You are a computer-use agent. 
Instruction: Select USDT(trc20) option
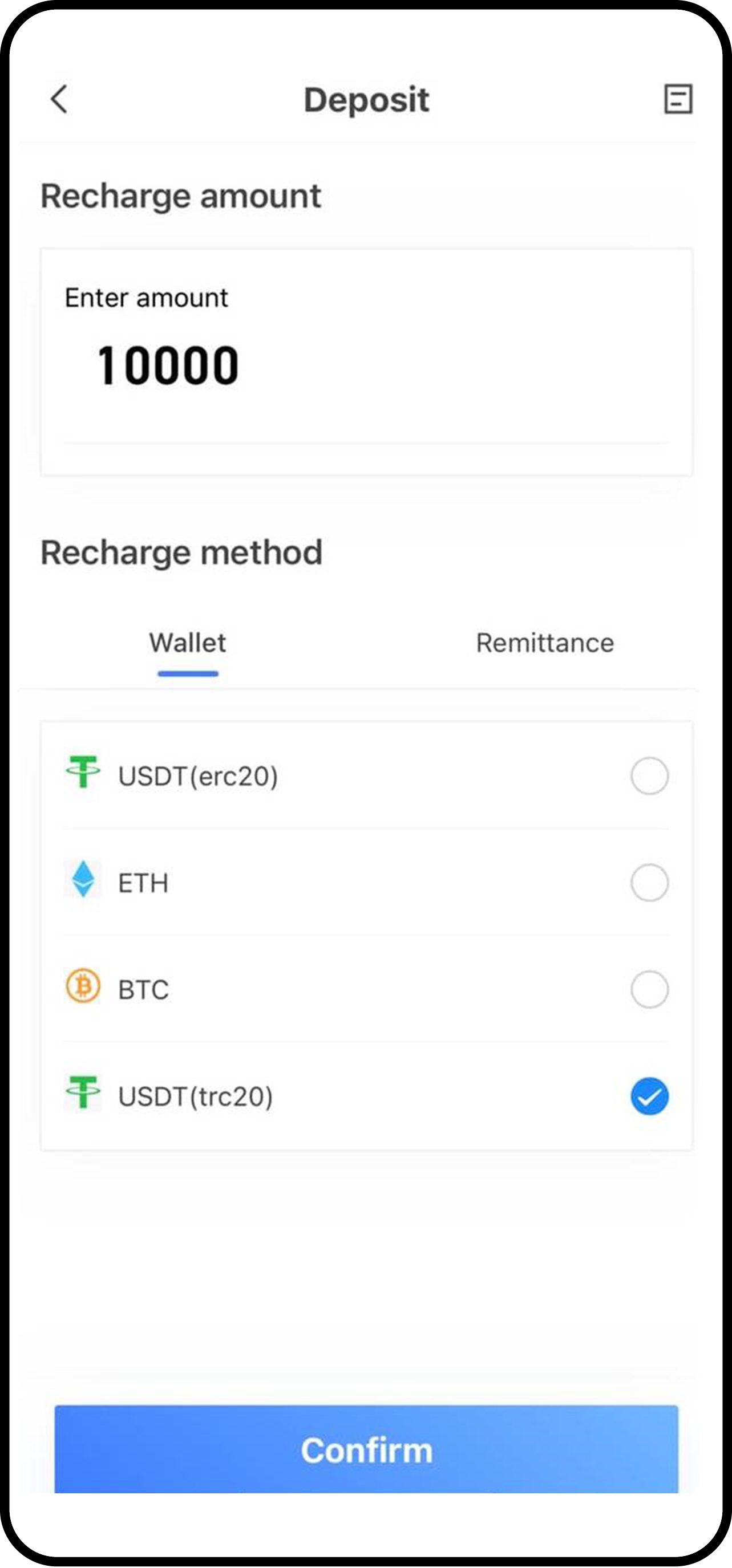pyautogui.click(x=649, y=1096)
